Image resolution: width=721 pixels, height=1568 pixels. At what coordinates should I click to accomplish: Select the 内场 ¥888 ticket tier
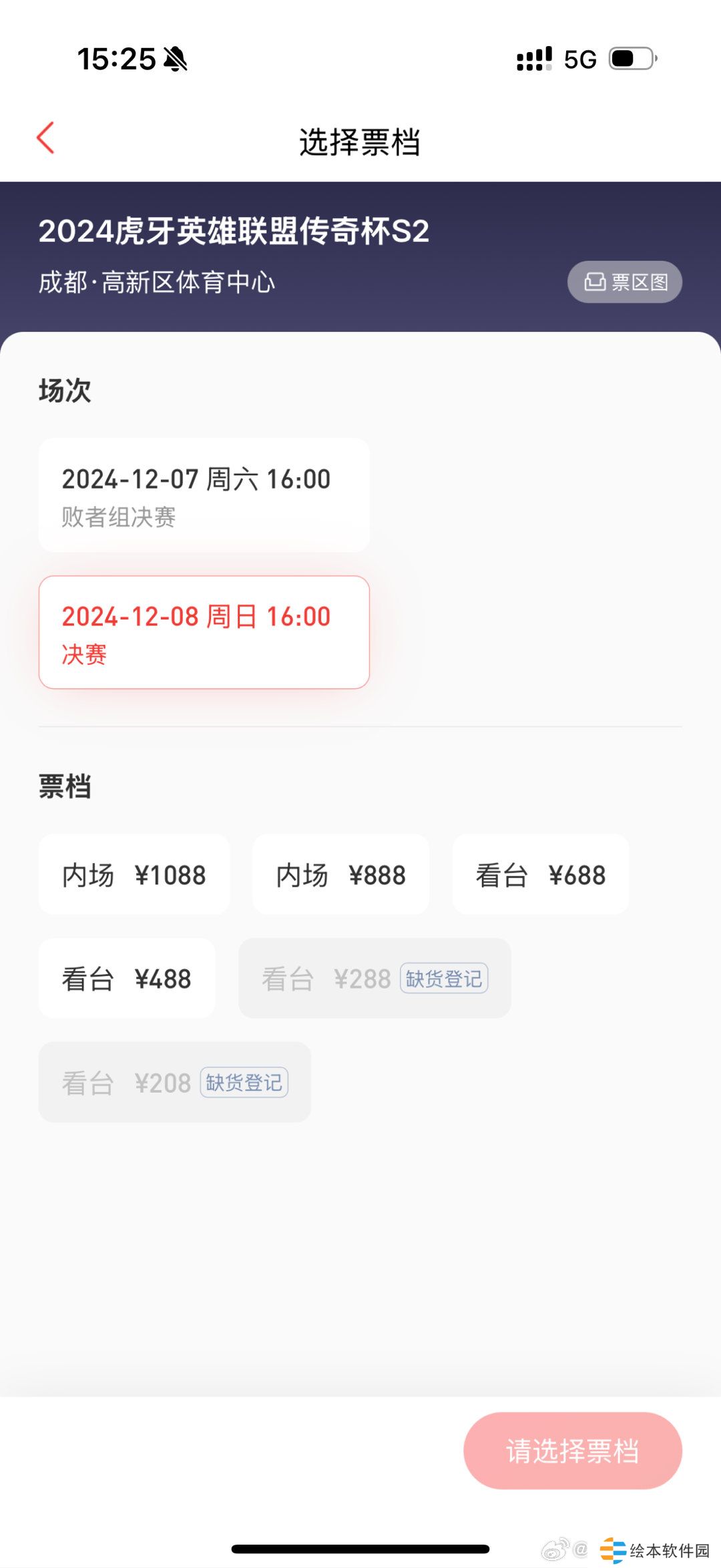340,874
